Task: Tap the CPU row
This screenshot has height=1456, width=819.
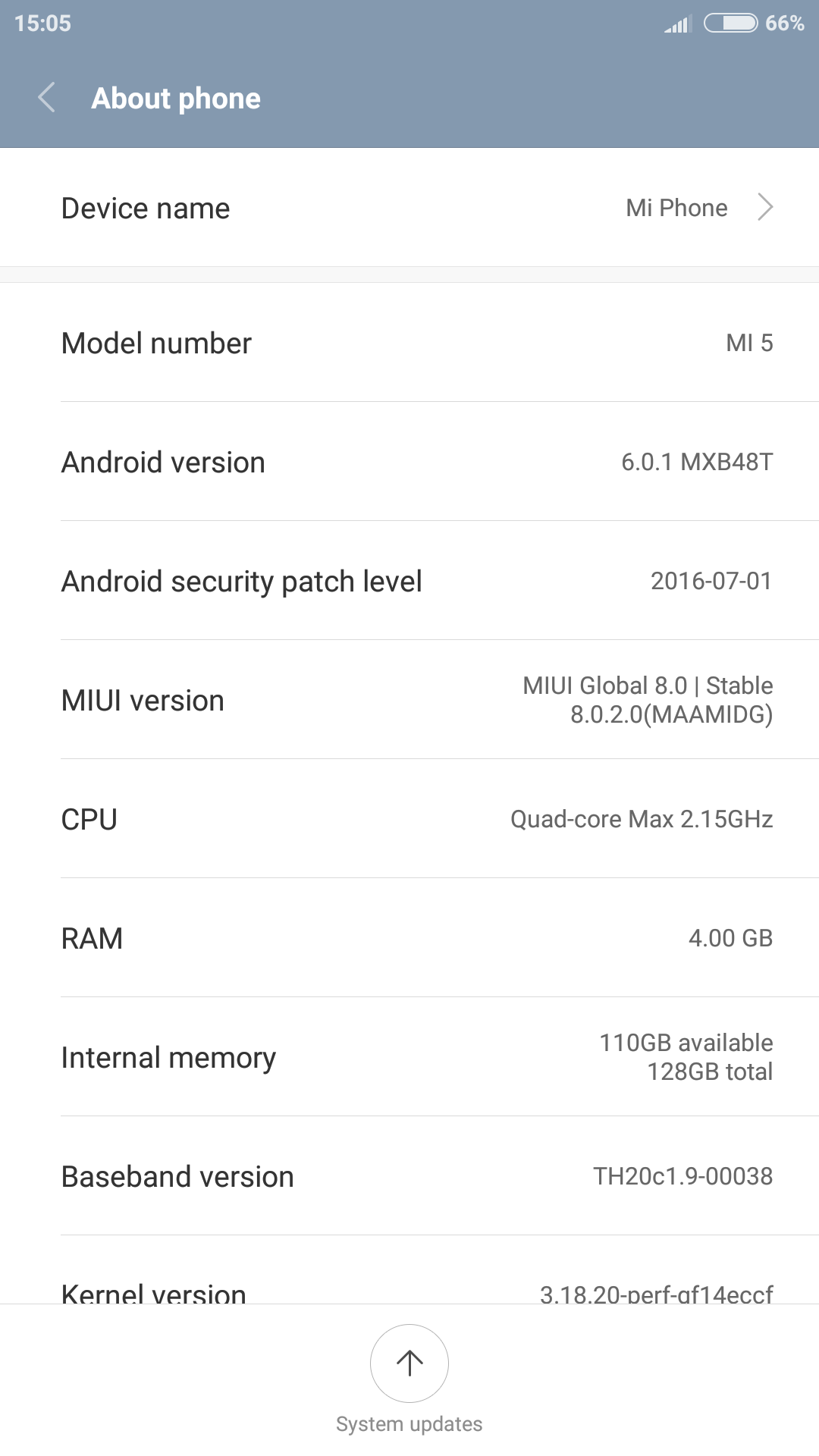Action: tap(409, 819)
